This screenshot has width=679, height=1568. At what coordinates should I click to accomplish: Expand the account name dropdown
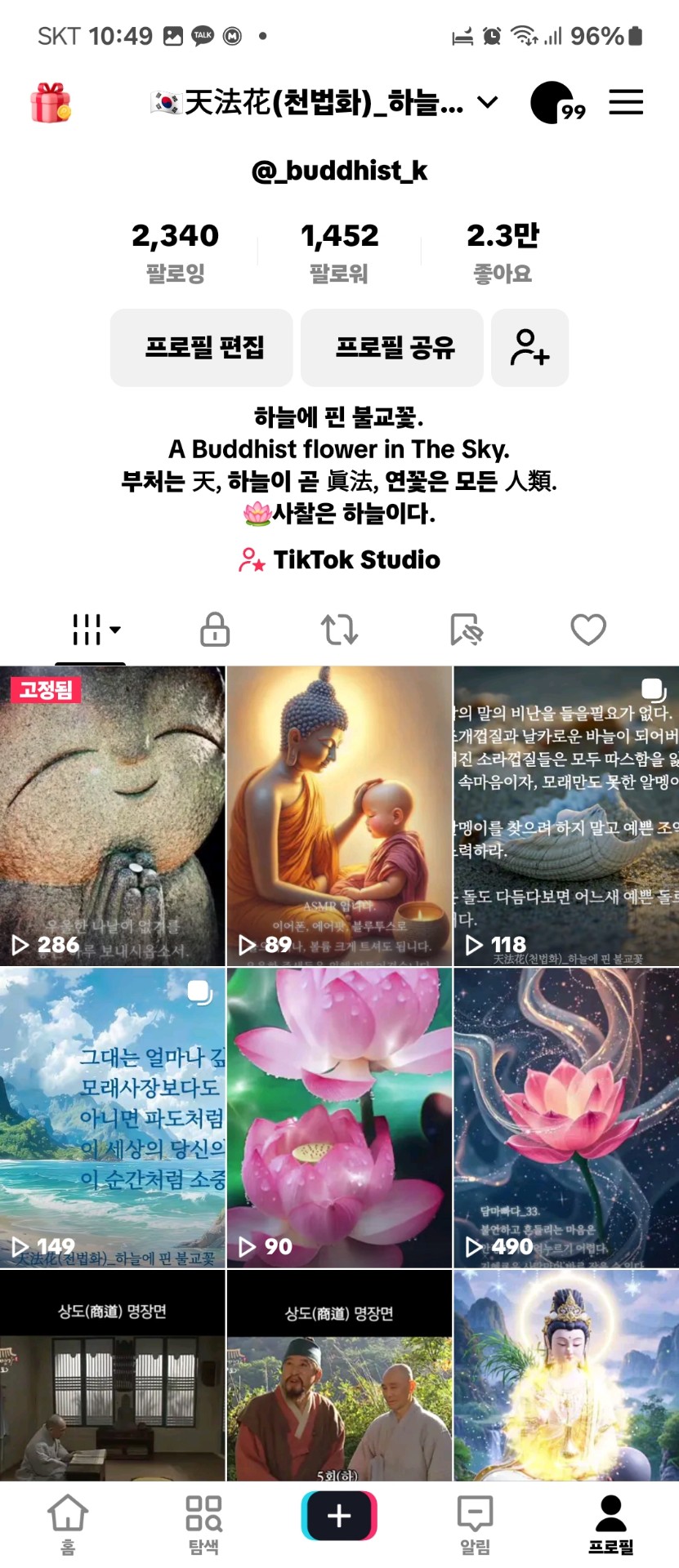coord(488,102)
